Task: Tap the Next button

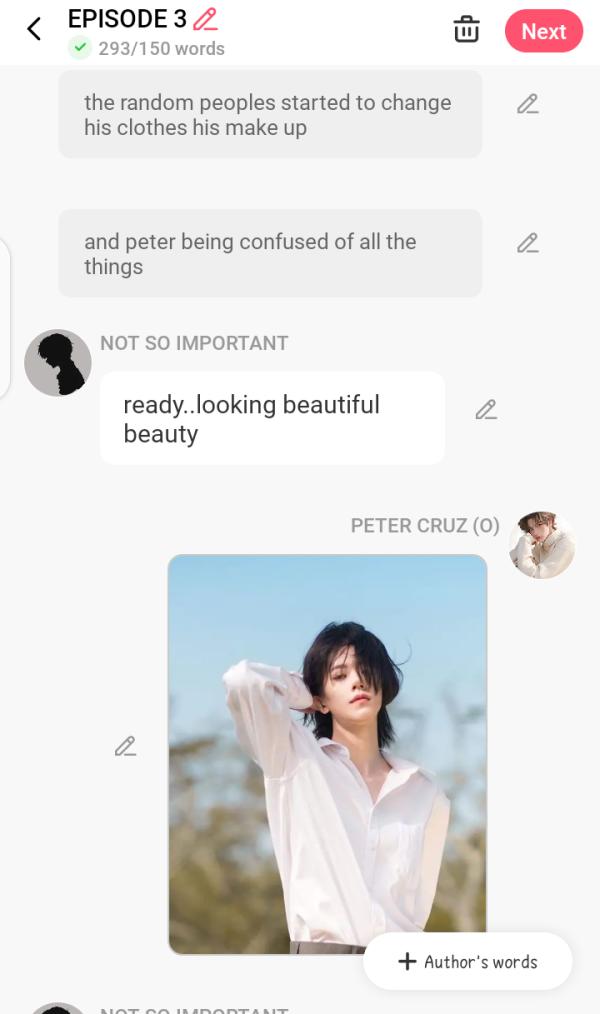Action: click(x=543, y=31)
